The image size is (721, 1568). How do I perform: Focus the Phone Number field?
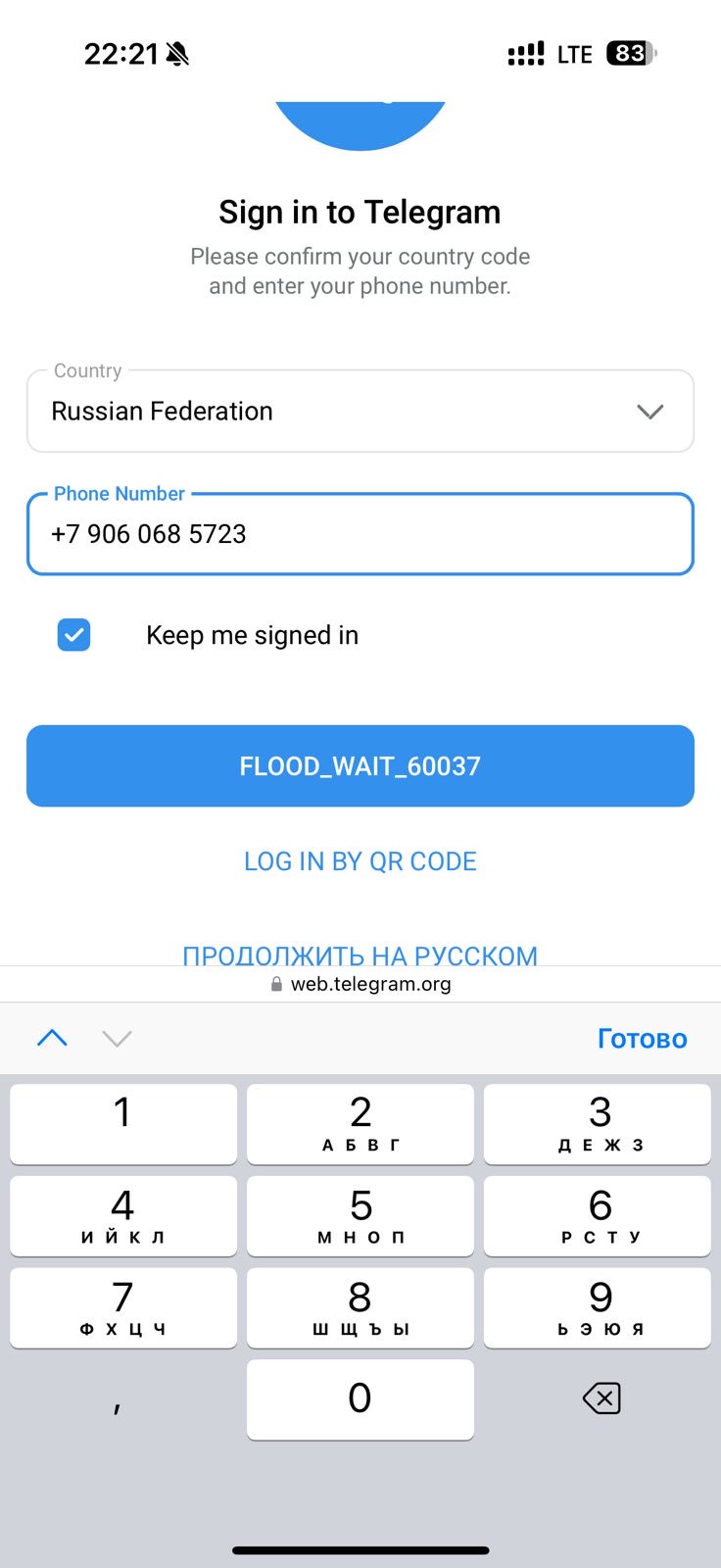point(360,534)
